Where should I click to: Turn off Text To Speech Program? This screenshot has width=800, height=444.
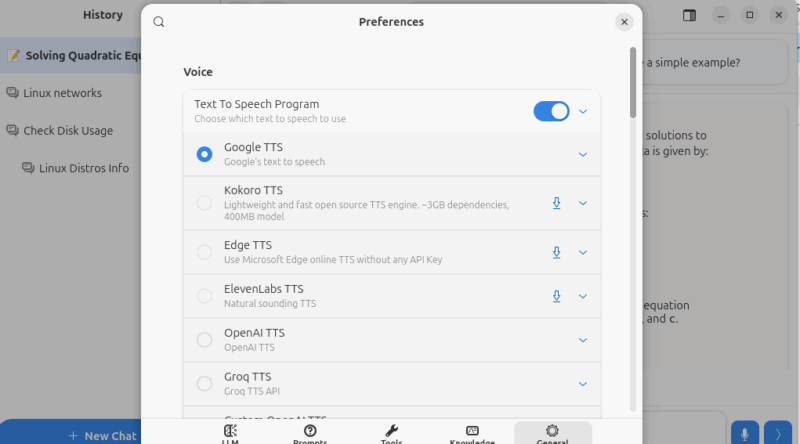pyautogui.click(x=551, y=111)
